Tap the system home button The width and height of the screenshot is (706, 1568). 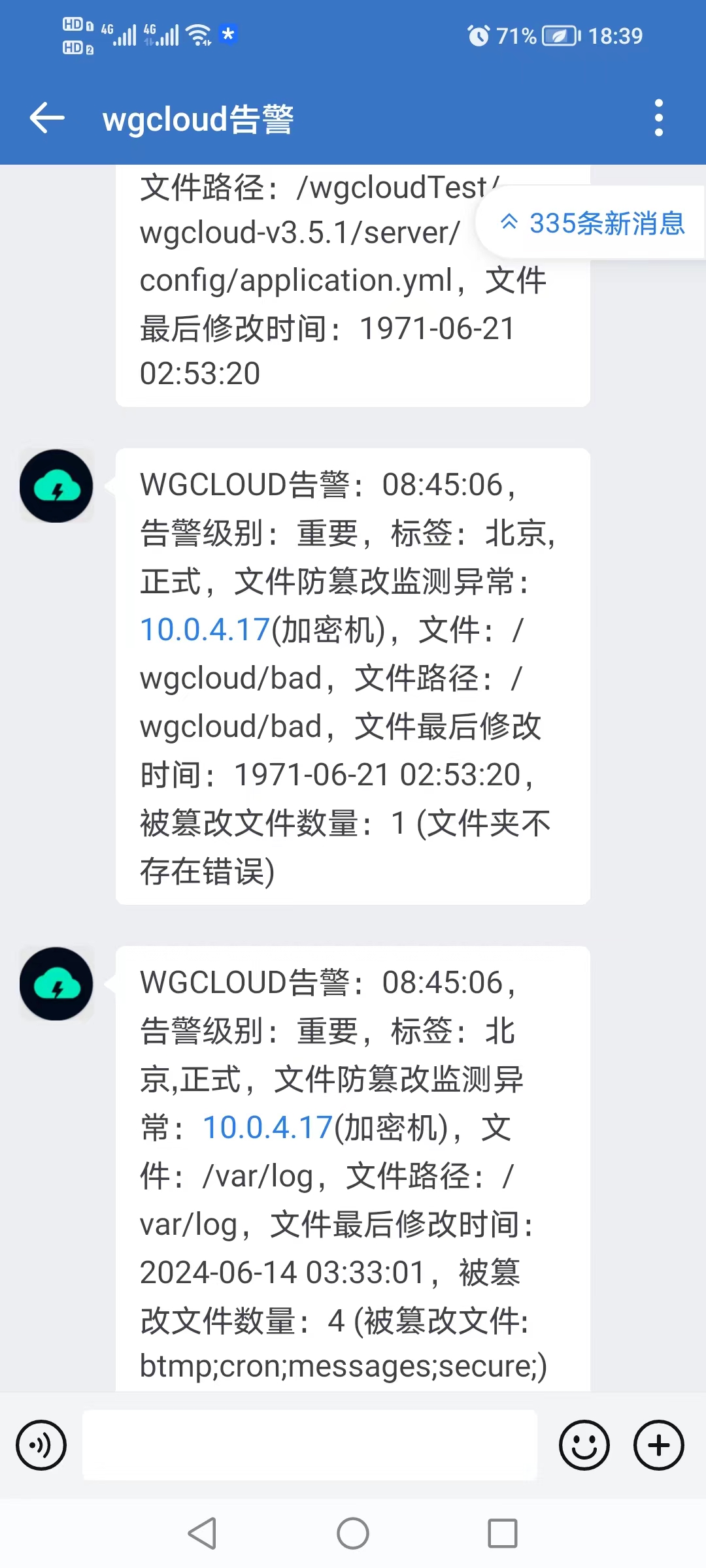click(x=353, y=1533)
